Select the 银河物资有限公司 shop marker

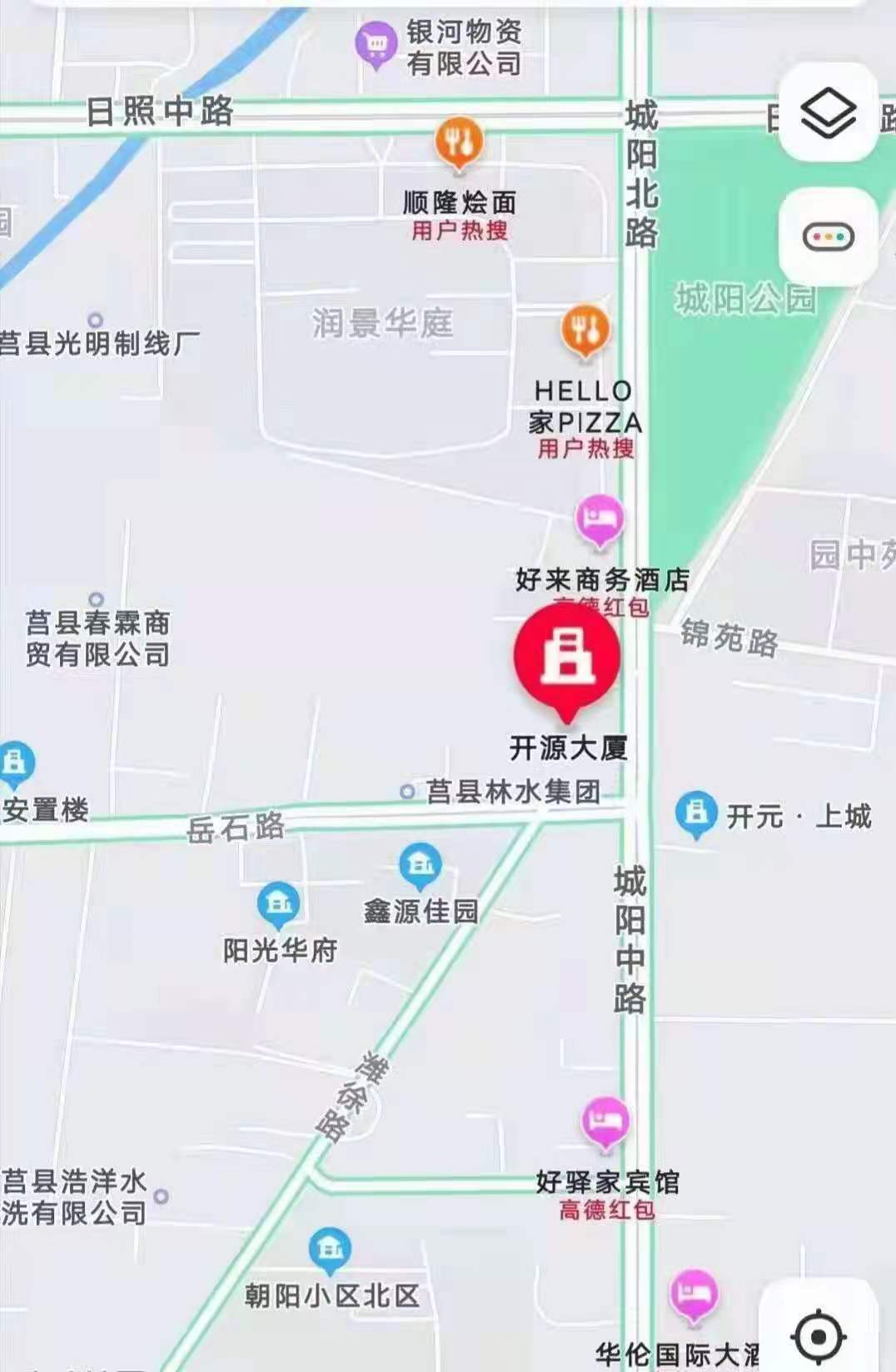[376, 43]
